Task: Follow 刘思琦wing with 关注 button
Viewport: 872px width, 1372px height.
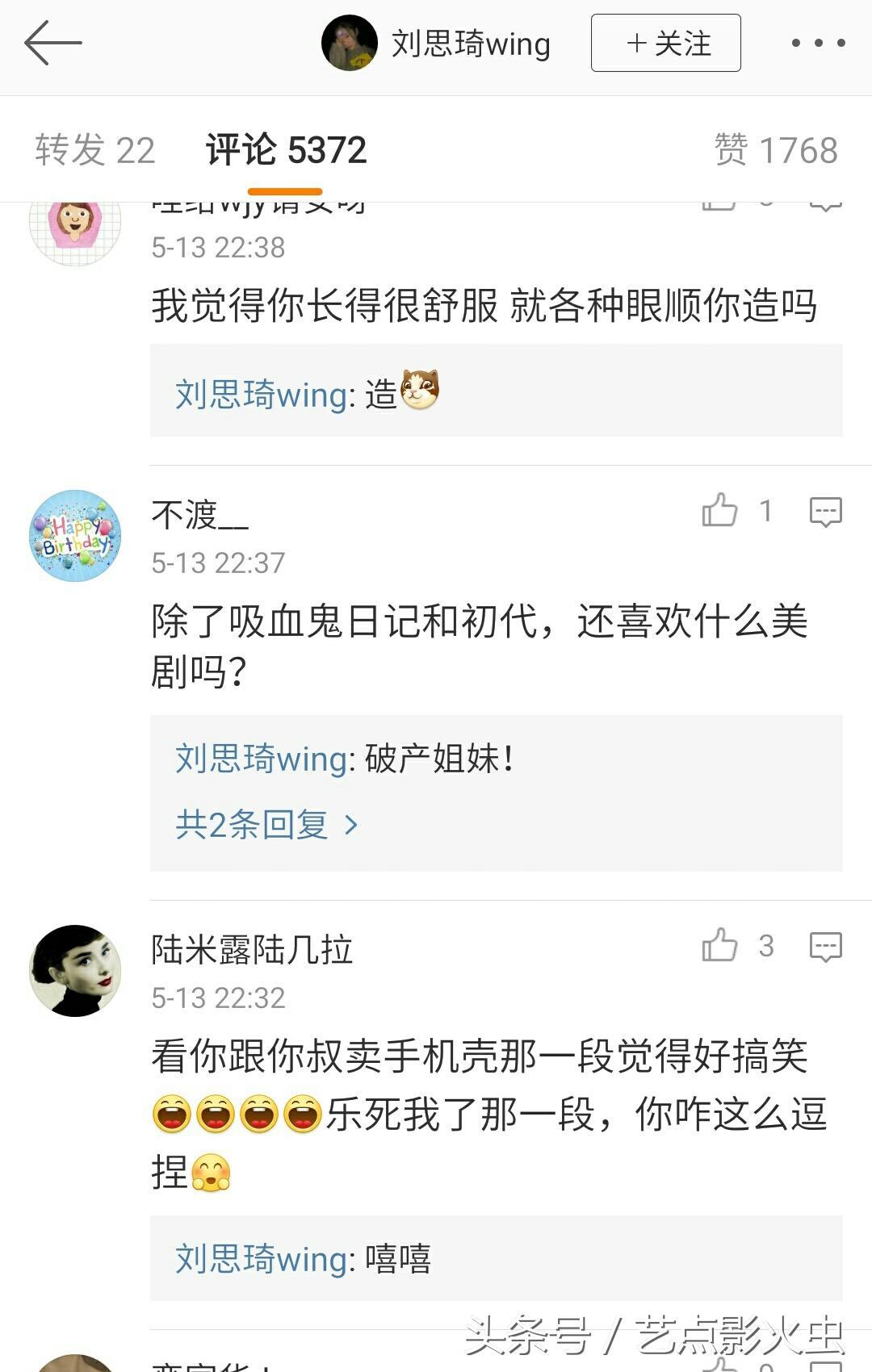Action: [665, 43]
